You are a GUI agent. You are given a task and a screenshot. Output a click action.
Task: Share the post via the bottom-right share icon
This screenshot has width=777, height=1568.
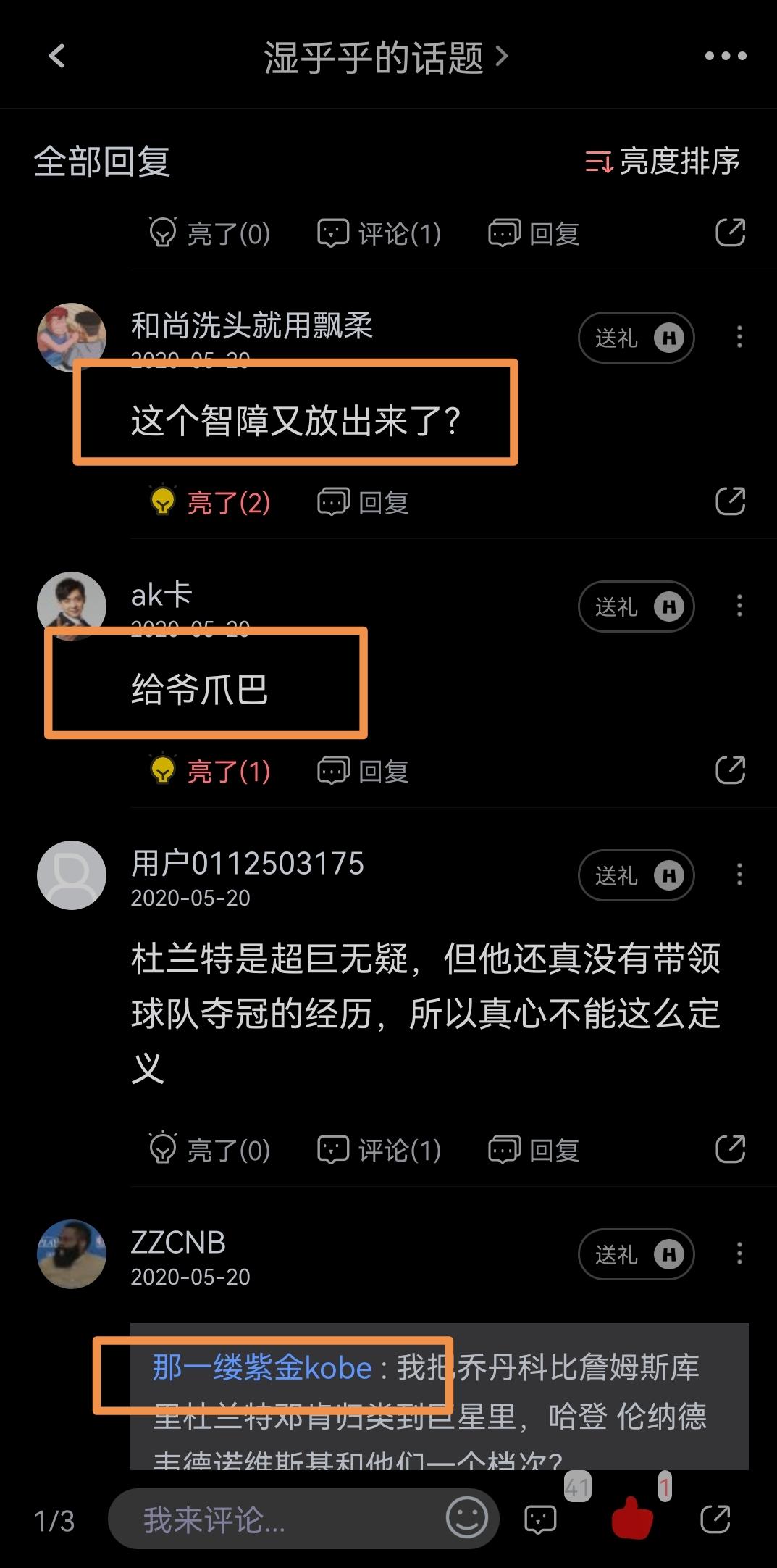pyautogui.click(x=716, y=1518)
